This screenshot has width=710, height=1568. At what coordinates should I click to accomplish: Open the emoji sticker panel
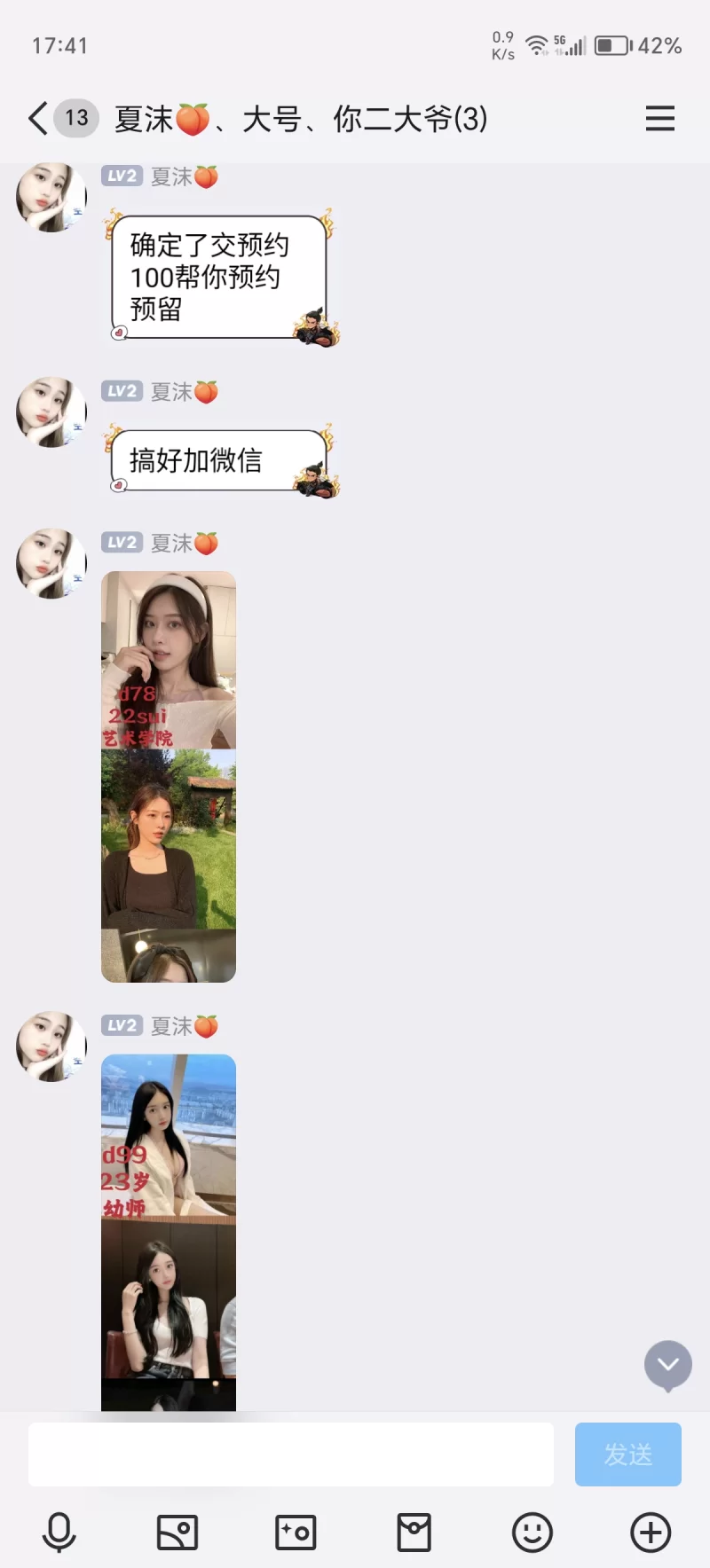coord(532,1532)
